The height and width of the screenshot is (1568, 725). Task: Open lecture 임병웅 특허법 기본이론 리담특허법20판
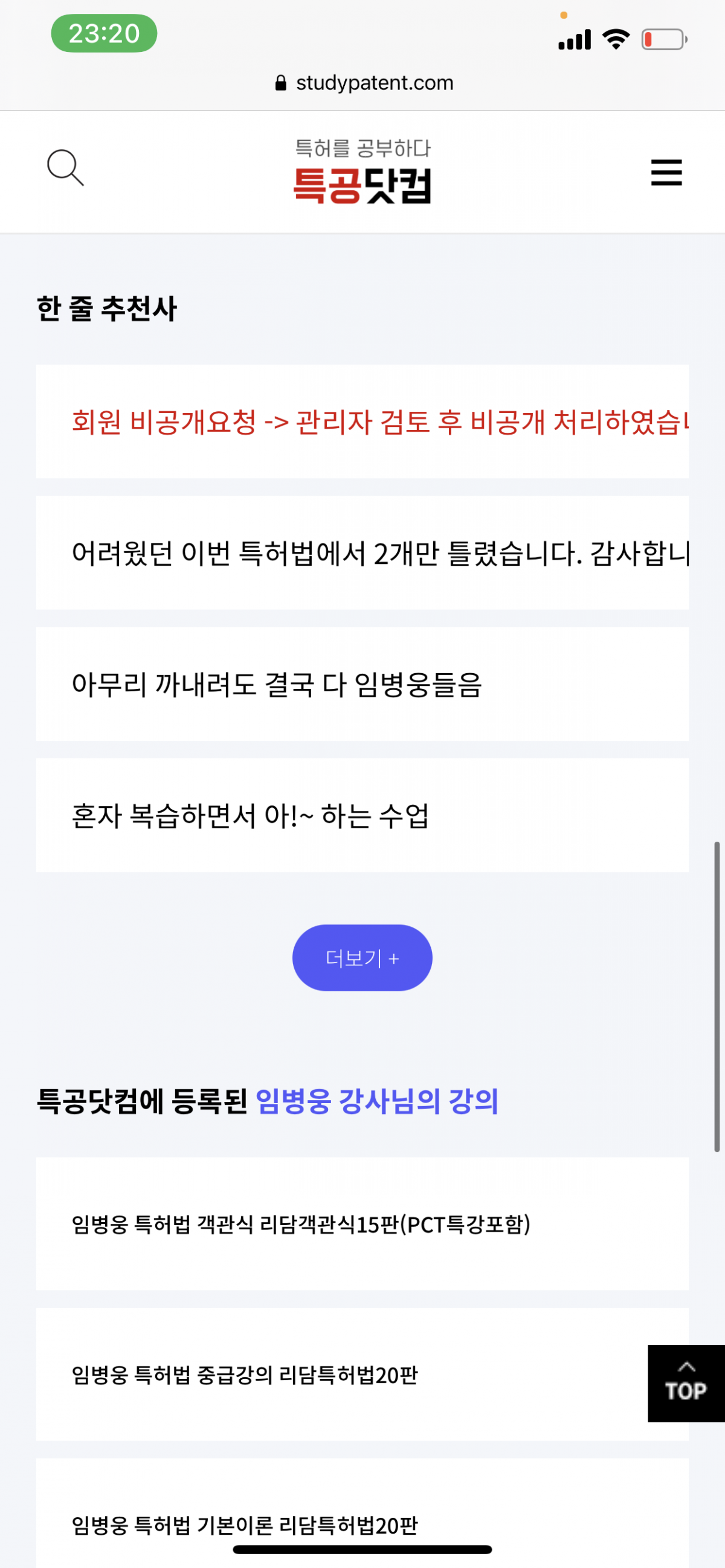[245, 1523]
